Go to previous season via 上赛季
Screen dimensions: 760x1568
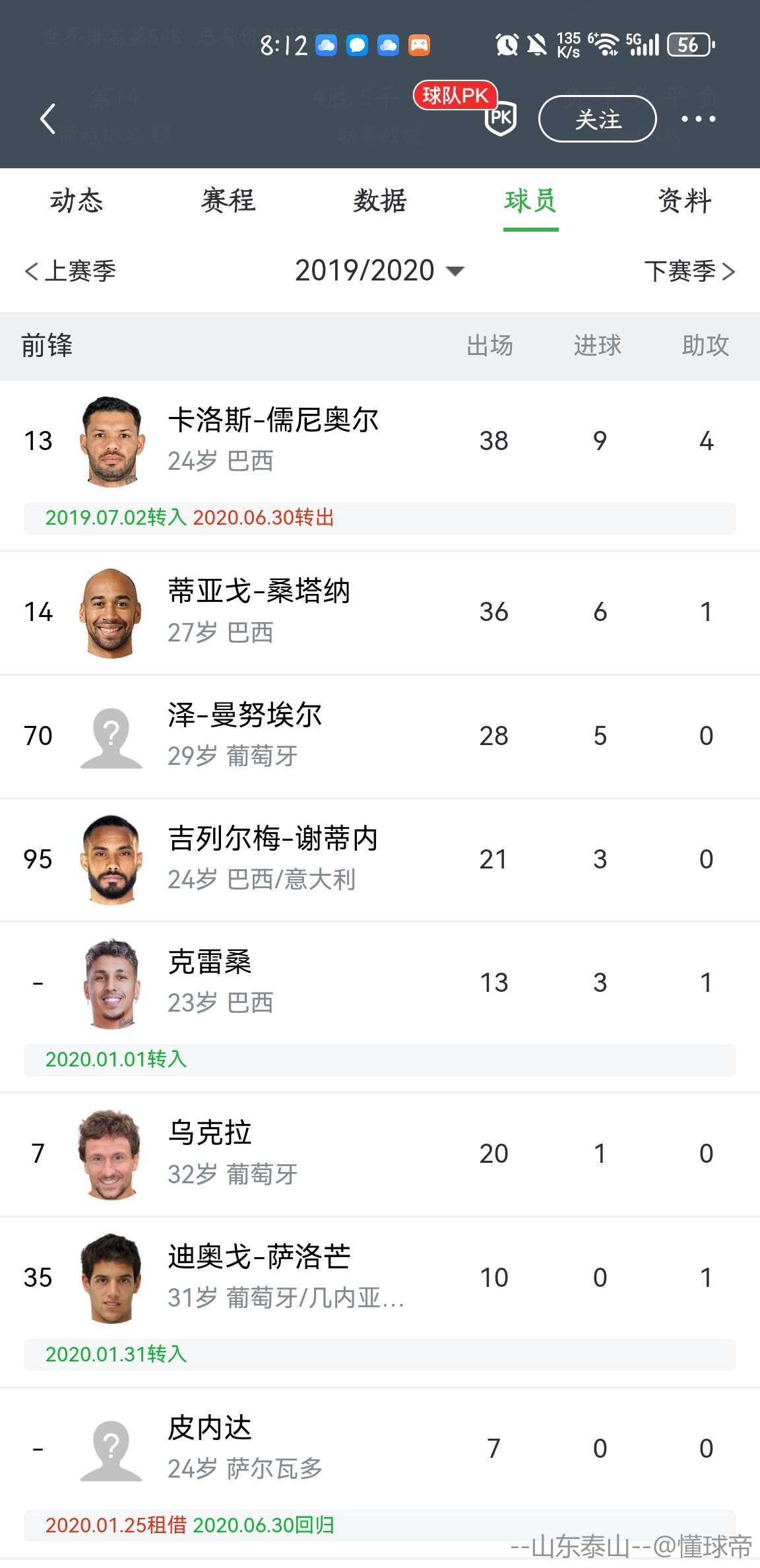[x=71, y=271]
